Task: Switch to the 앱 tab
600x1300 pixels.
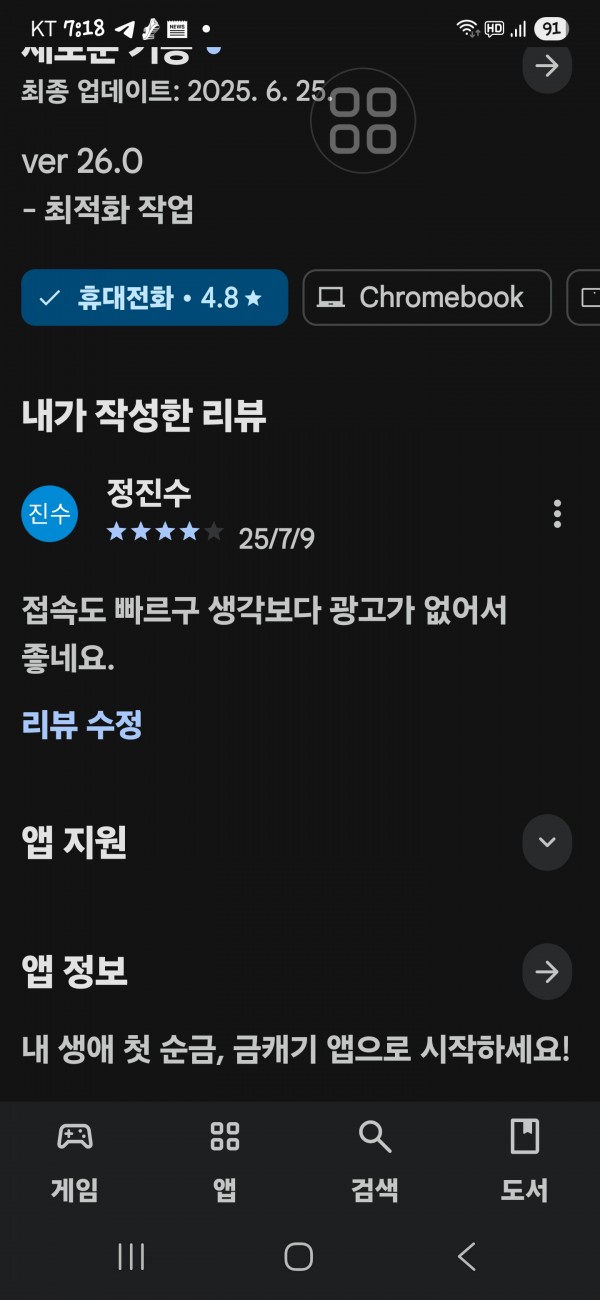Action: point(225,1160)
